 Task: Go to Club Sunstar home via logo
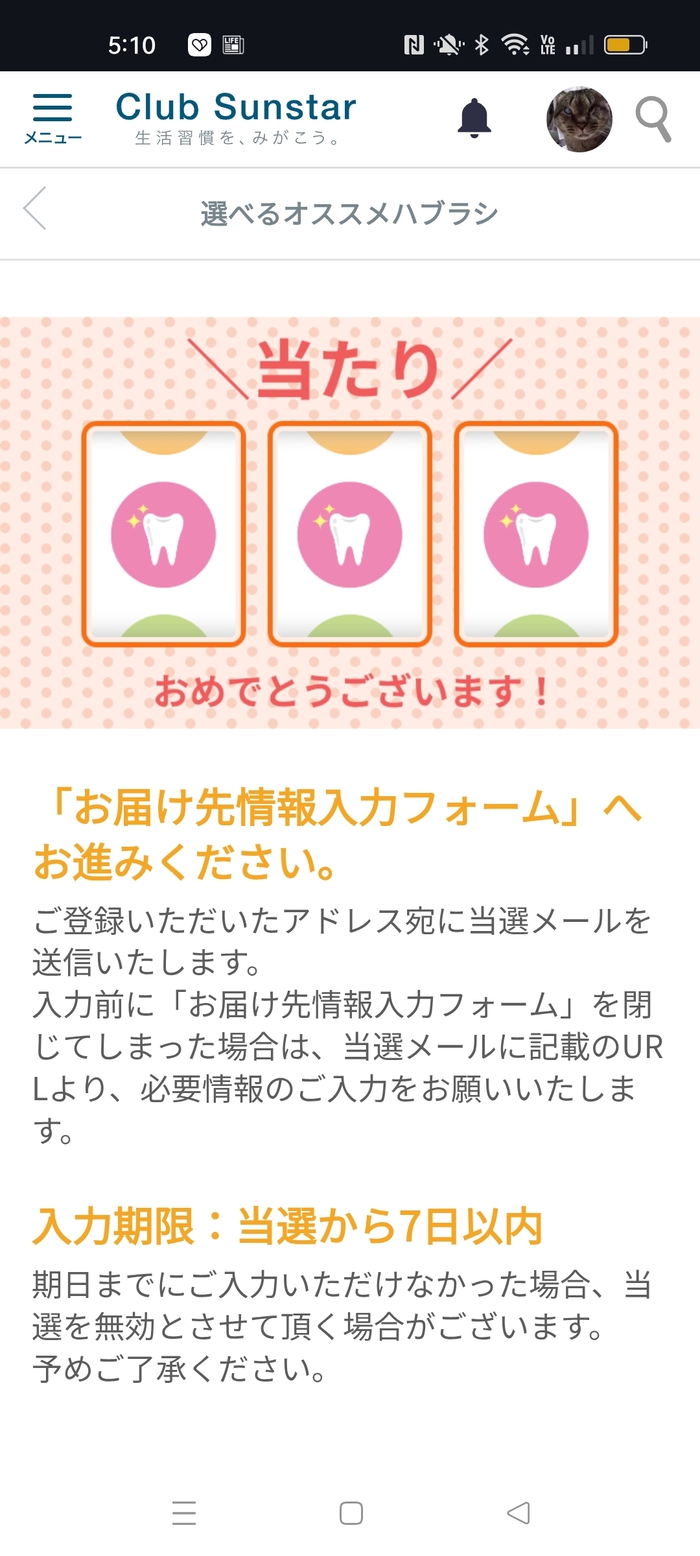236,117
